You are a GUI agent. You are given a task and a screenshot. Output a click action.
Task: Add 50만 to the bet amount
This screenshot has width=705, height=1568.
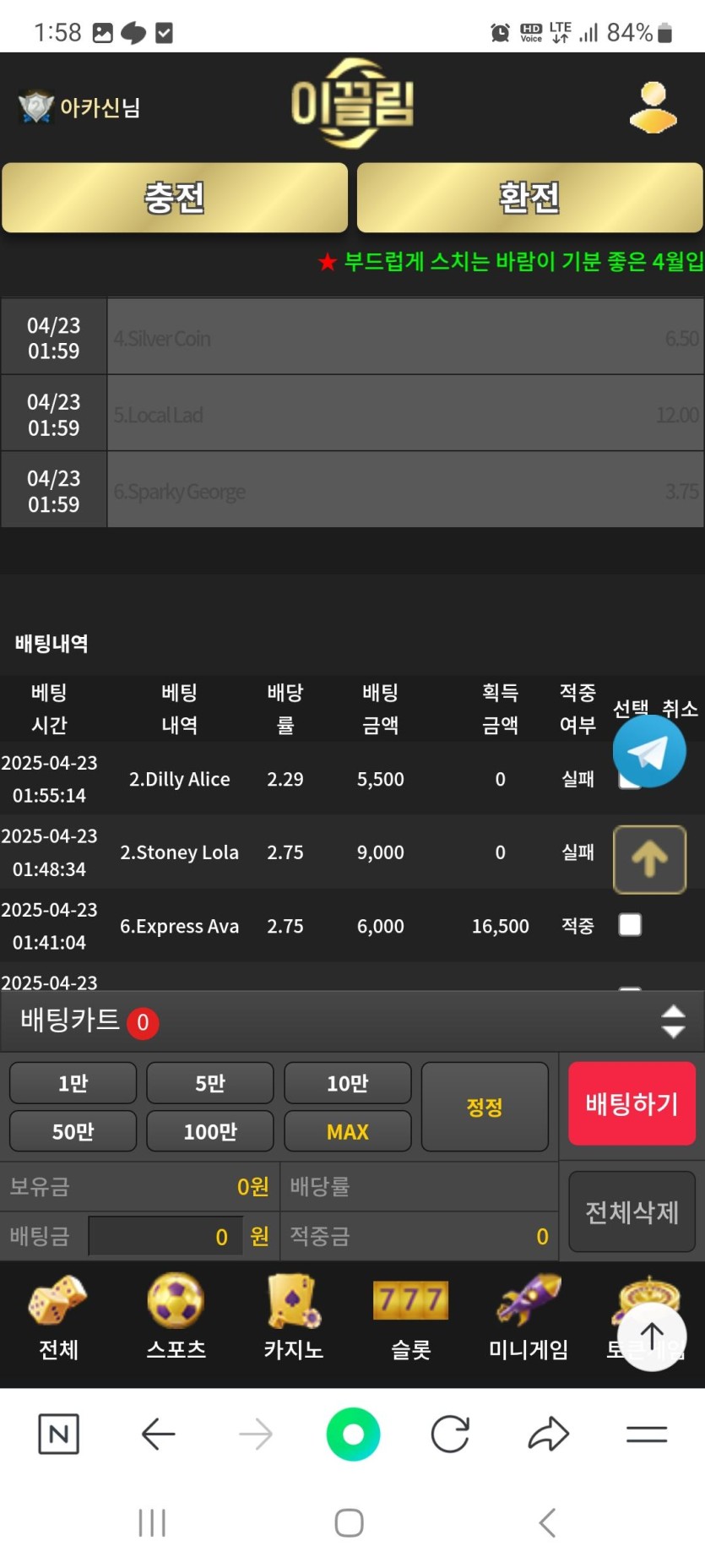[x=73, y=1131]
